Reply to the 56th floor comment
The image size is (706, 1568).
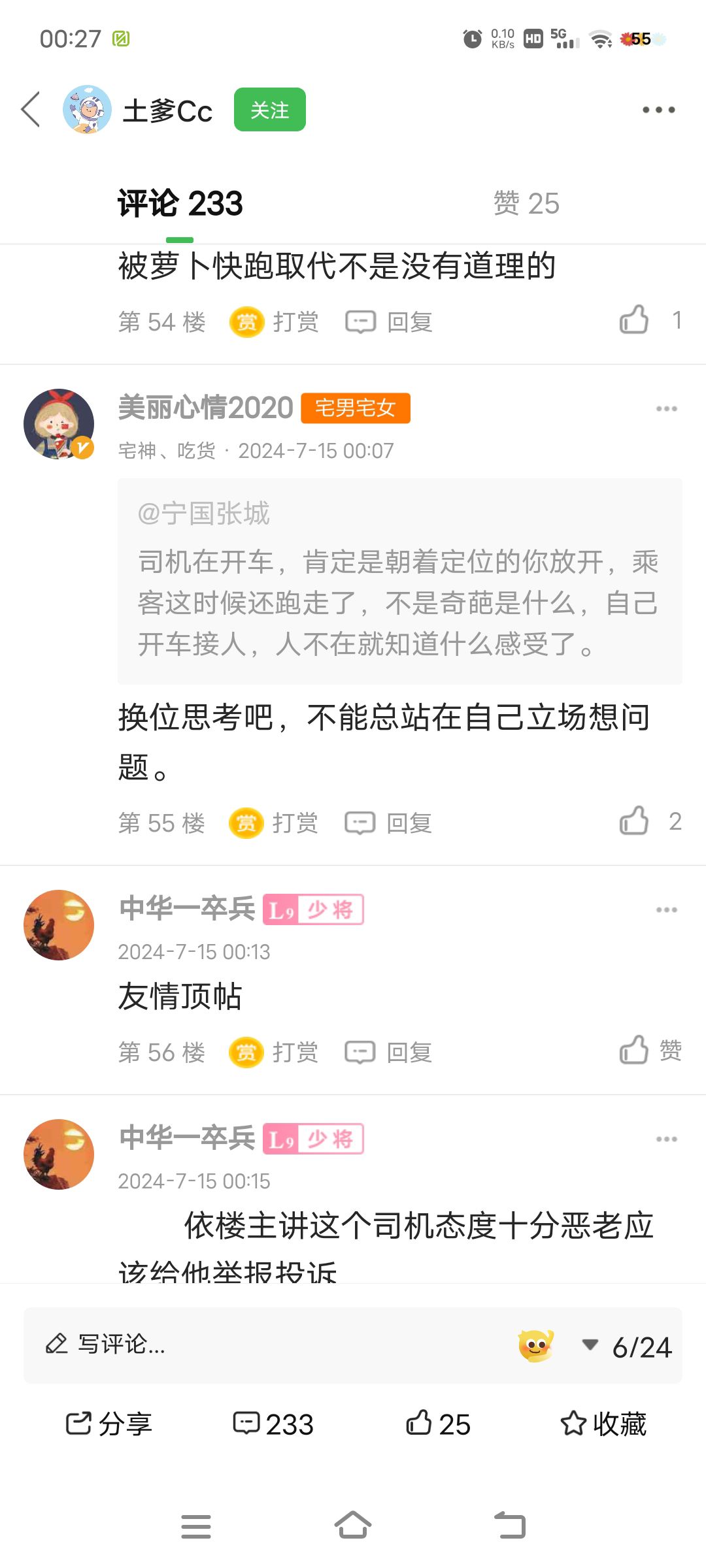pos(390,1053)
